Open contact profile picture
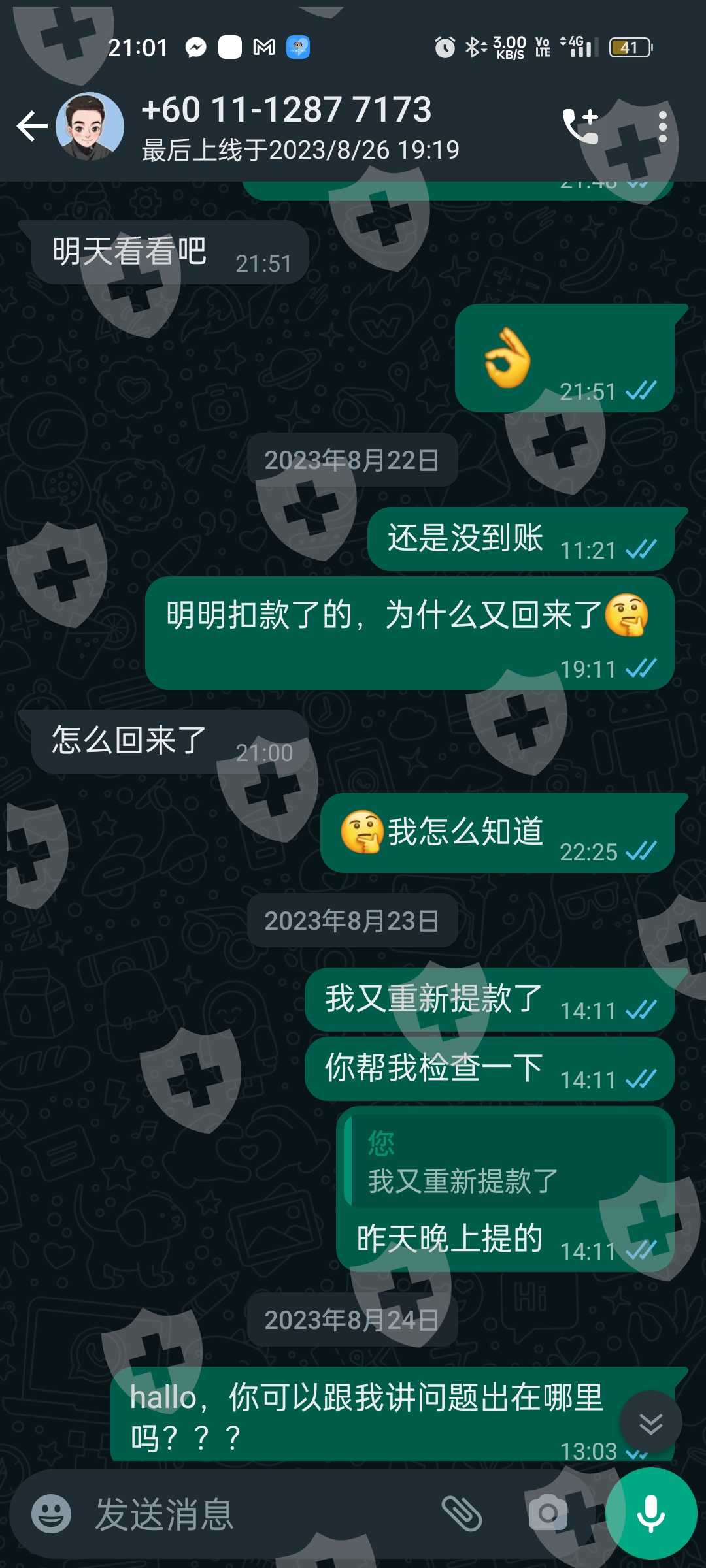Image resolution: width=706 pixels, height=1568 pixels. [90, 126]
